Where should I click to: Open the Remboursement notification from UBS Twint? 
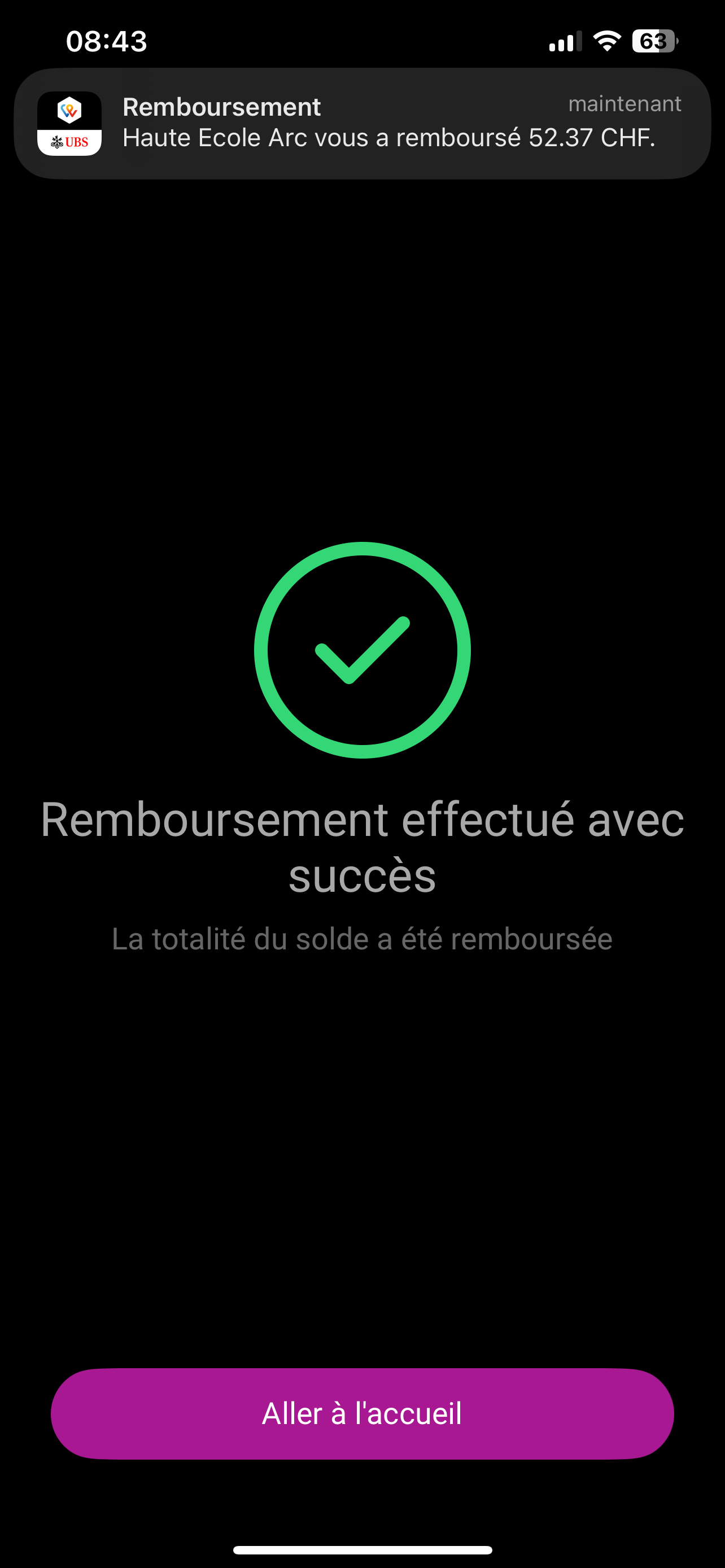[362, 124]
